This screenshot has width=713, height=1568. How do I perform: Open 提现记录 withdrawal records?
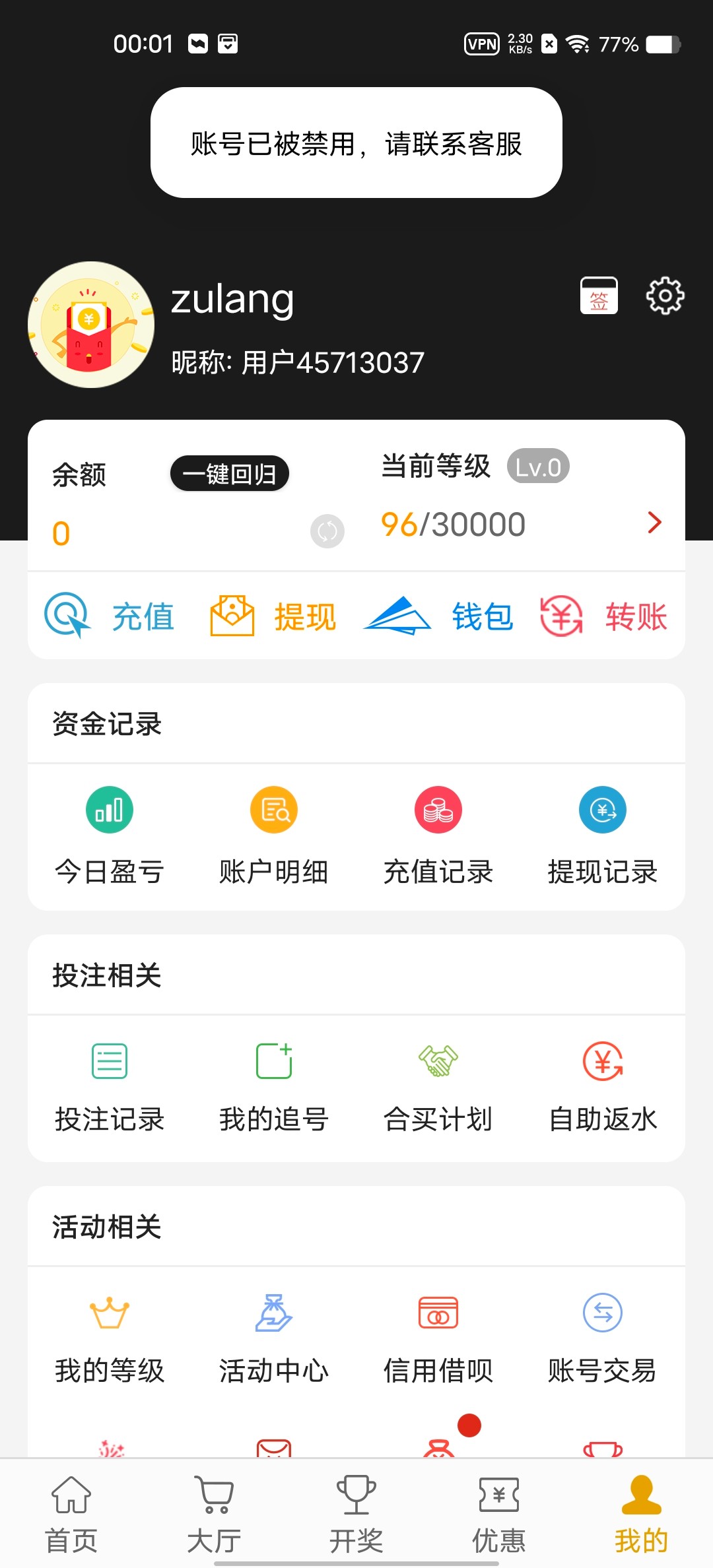point(603,835)
